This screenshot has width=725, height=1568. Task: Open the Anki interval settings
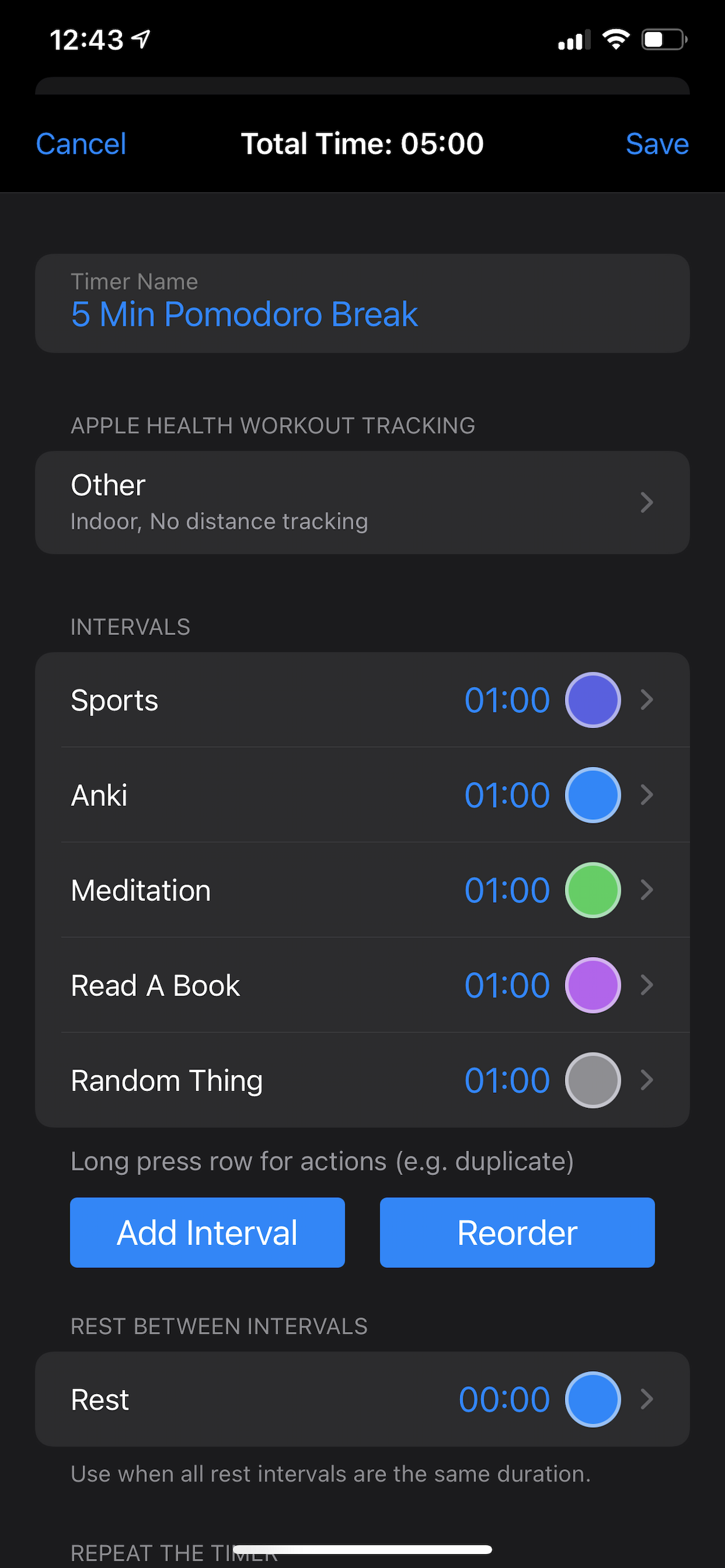pos(646,795)
